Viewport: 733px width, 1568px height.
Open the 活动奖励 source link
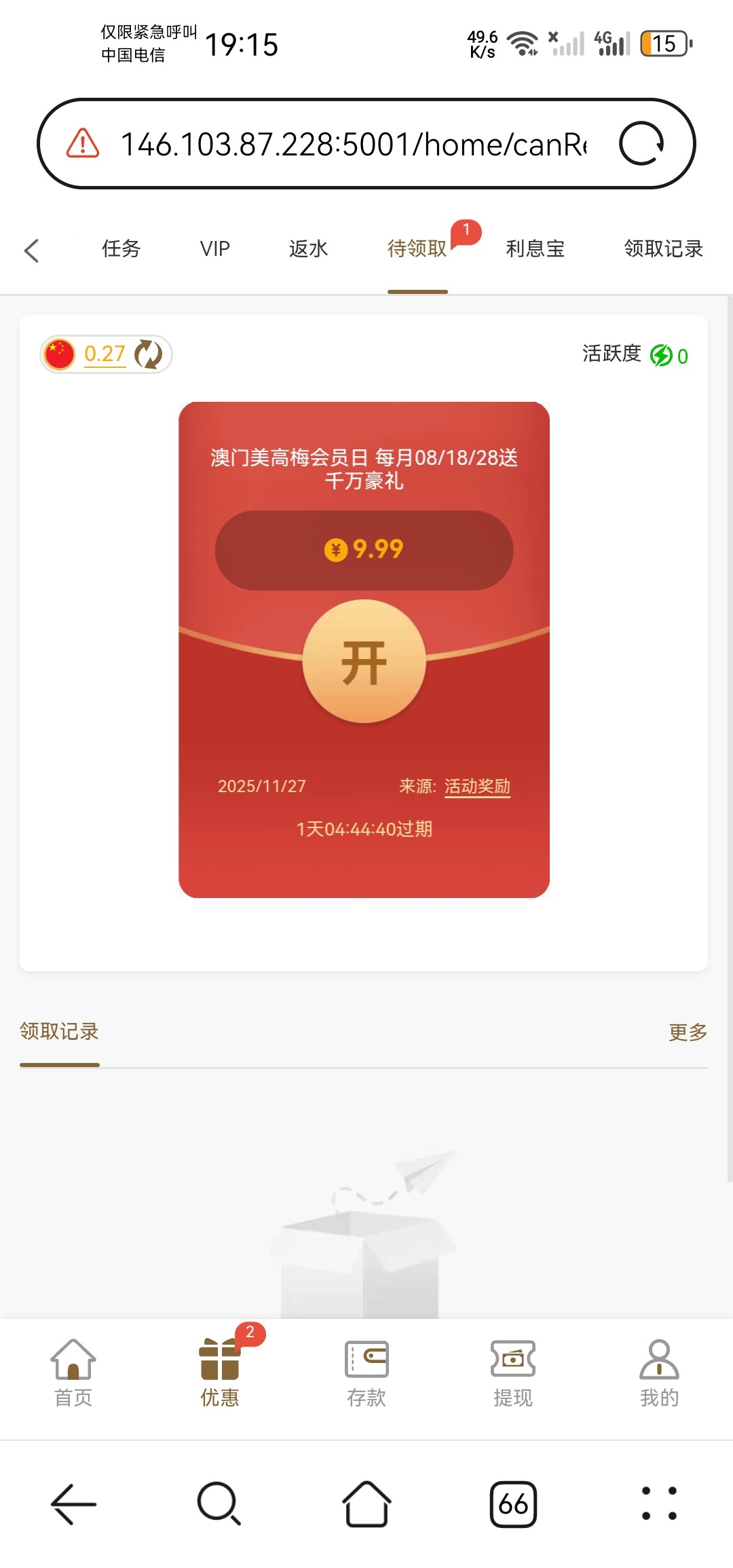point(477,786)
